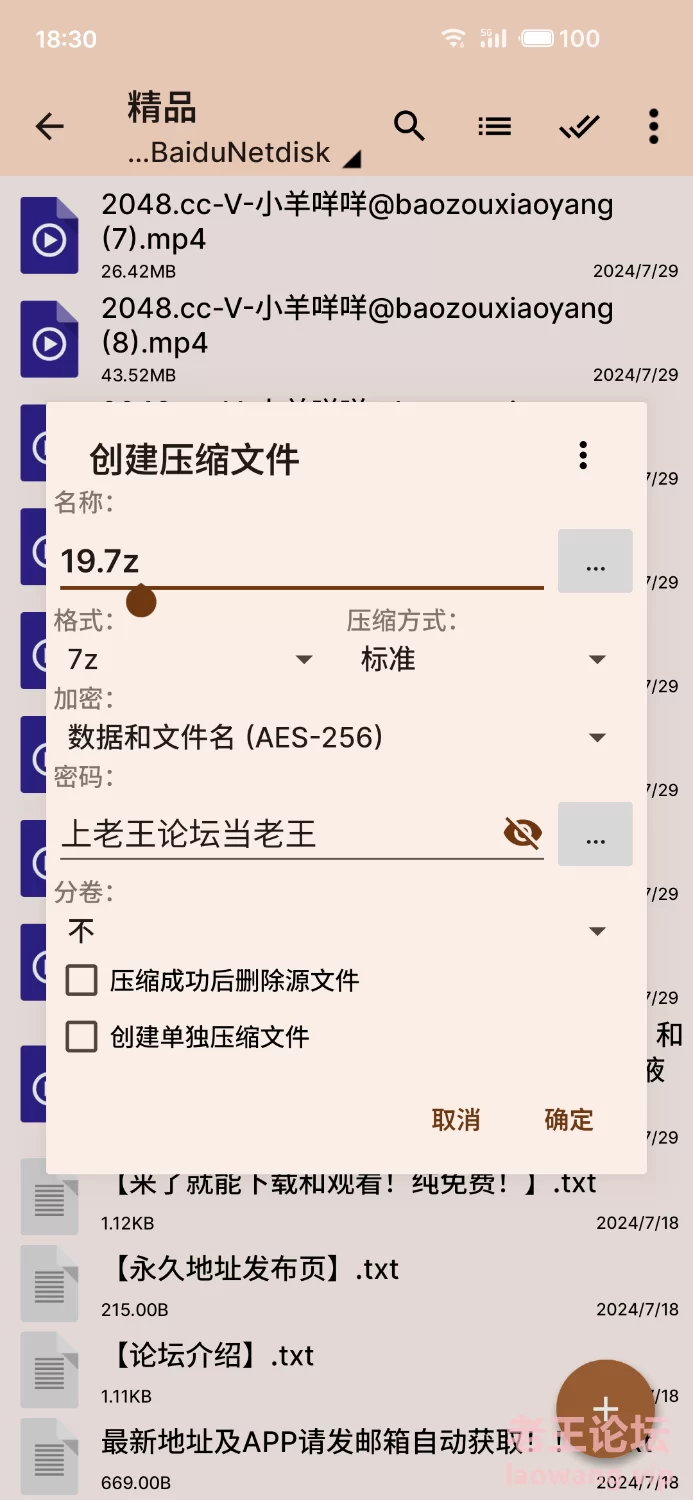Cancel the dialog with 取消
The image size is (693, 1500).
coord(456,1119)
